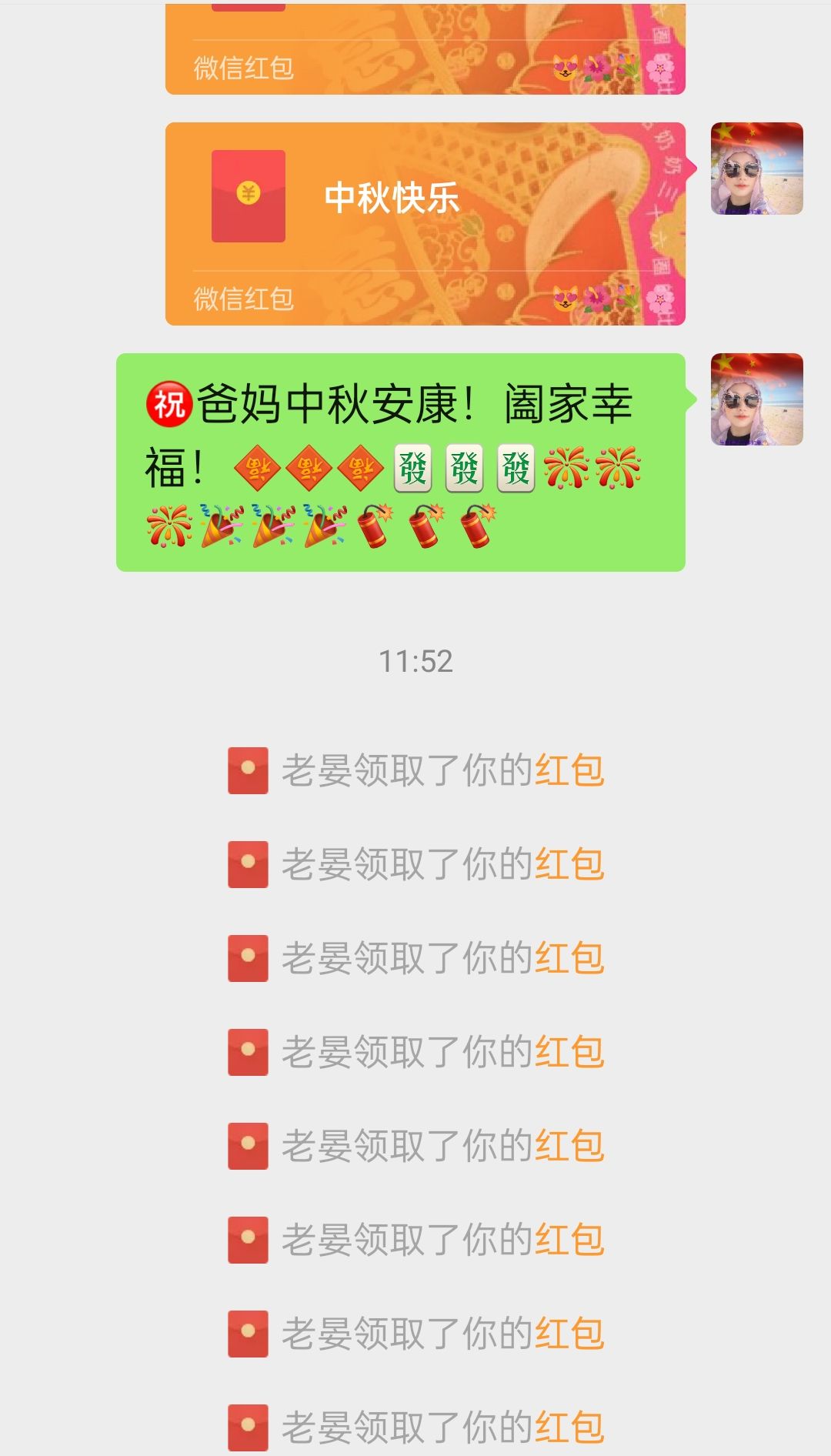Open the partially visible red packet at top
Viewport: 831px width, 1456px height.
tap(425, 50)
